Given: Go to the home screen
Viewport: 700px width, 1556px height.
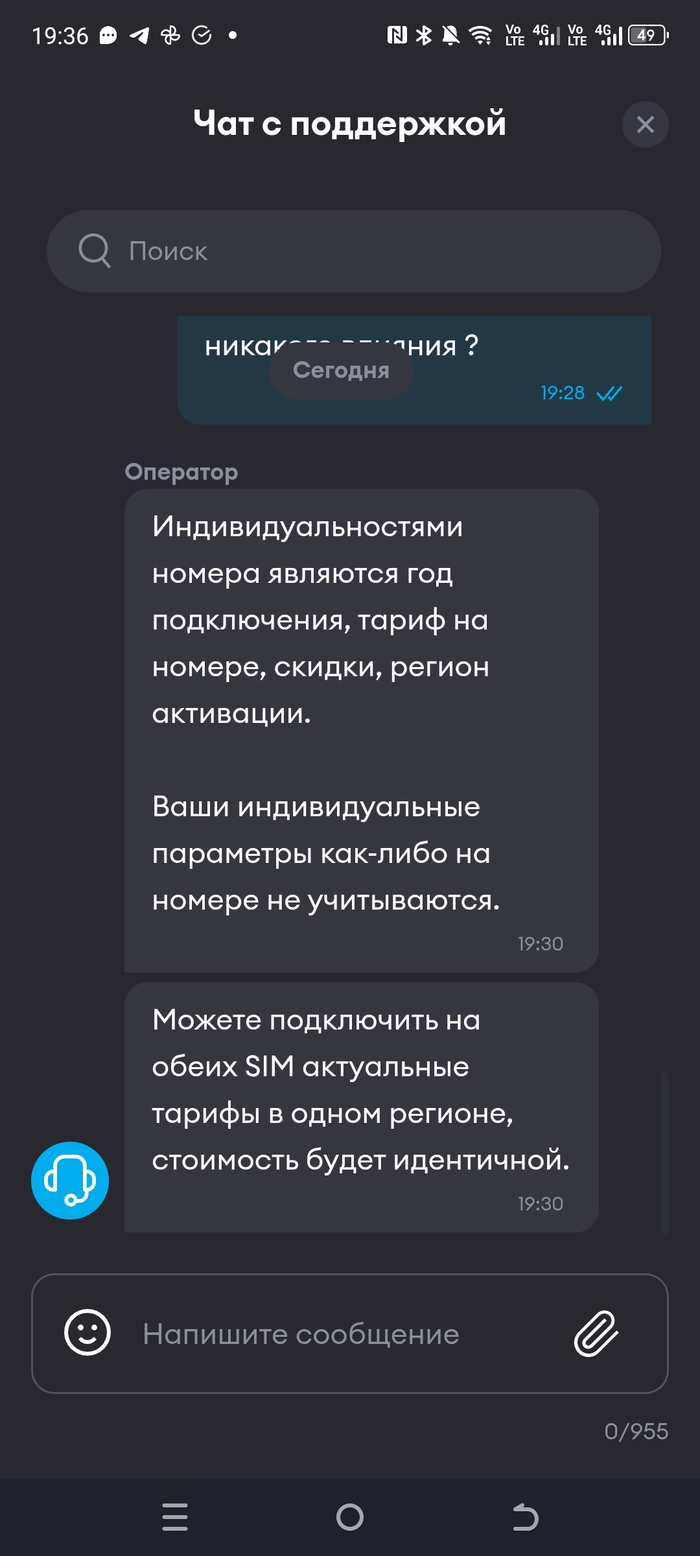Looking at the screenshot, I should (x=350, y=1518).
